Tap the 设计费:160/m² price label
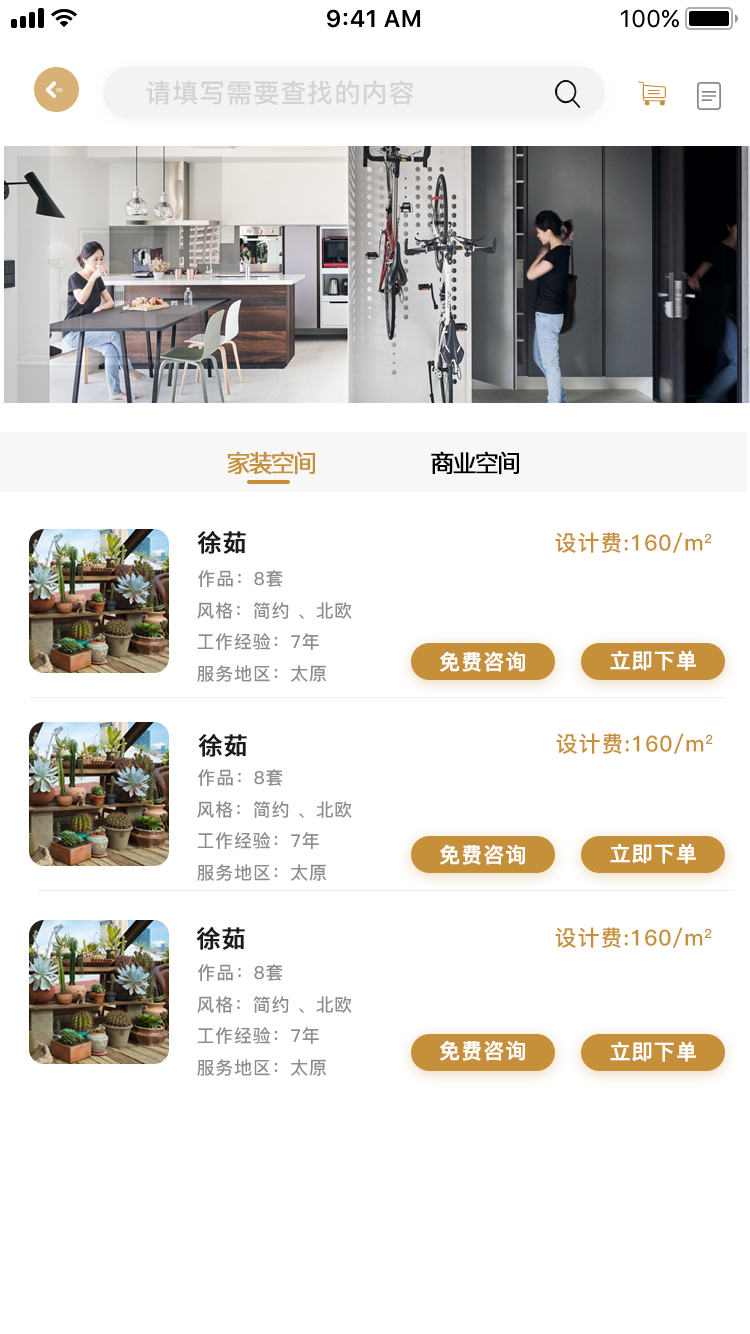This screenshot has width=750, height=1334. [630, 543]
